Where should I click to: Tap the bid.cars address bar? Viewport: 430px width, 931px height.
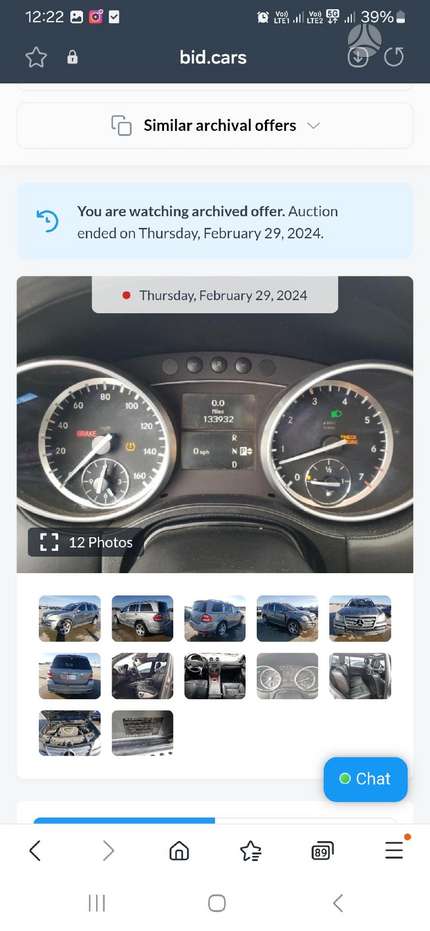(x=213, y=58)
